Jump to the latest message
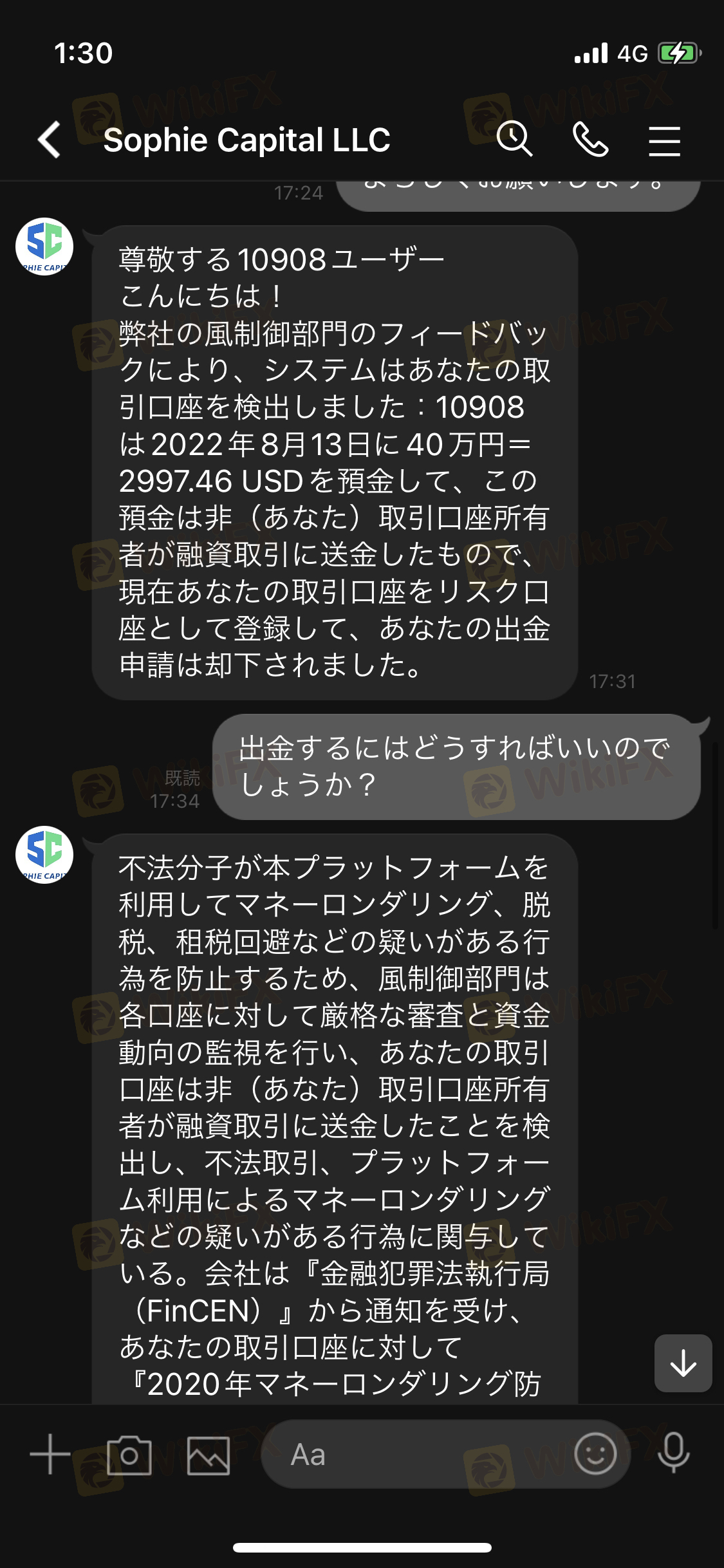Image resolution: width=724 pixels, height=1568 pixels. click(683, 1363)
